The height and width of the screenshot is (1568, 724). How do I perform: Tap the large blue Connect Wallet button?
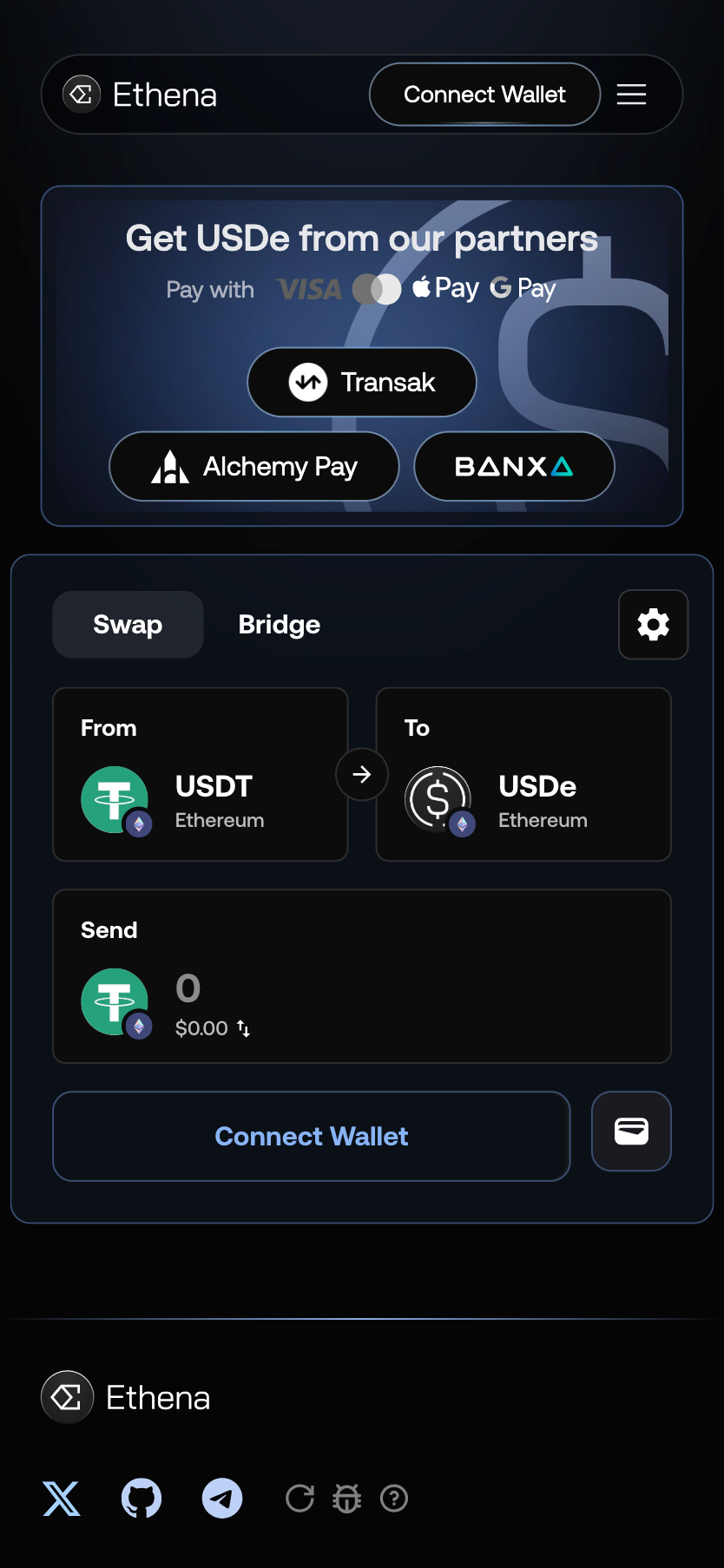311,1136
